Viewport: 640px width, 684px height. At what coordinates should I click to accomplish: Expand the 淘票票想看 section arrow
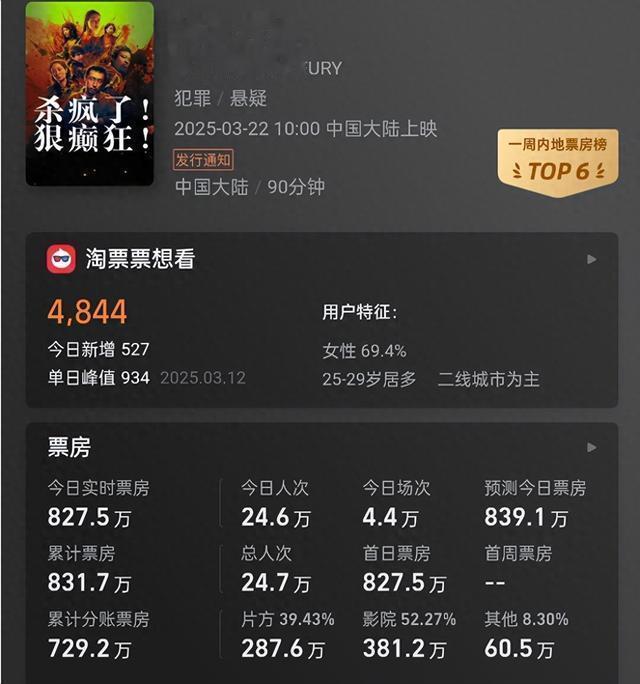pyautogui.click(x=591, y=259)
